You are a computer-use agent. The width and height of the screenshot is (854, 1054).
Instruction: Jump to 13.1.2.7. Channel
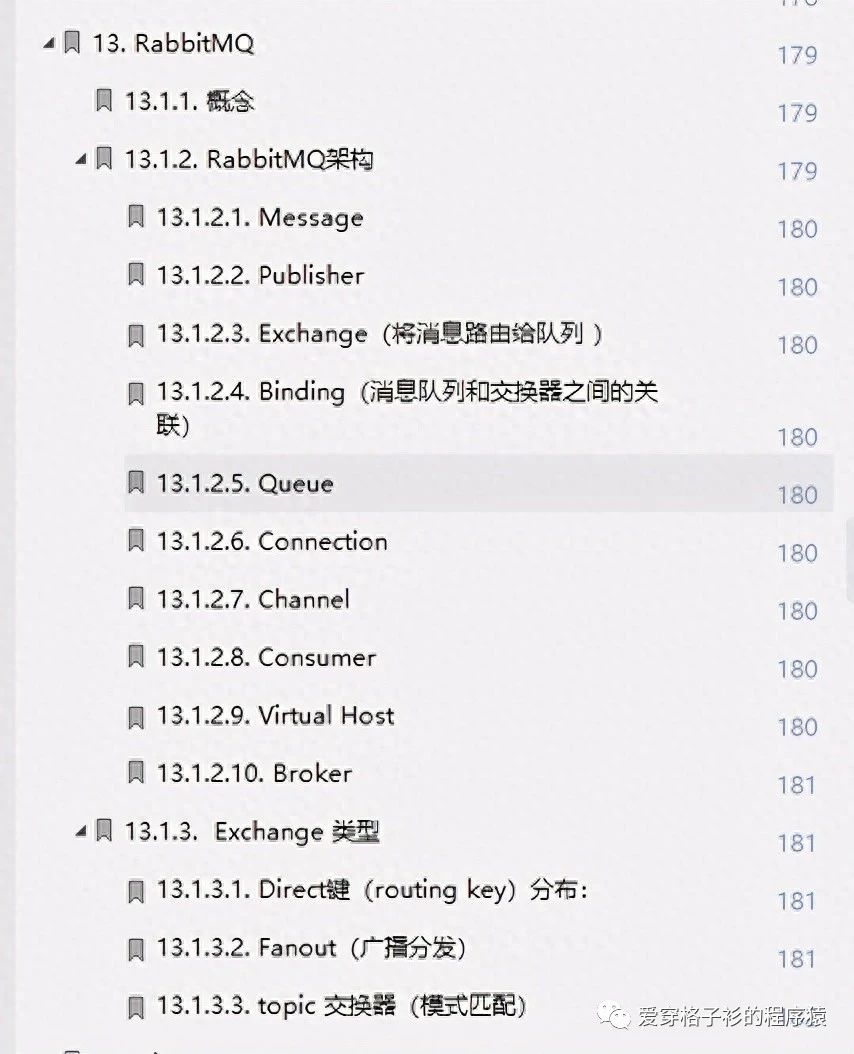(x=253, y=599)
